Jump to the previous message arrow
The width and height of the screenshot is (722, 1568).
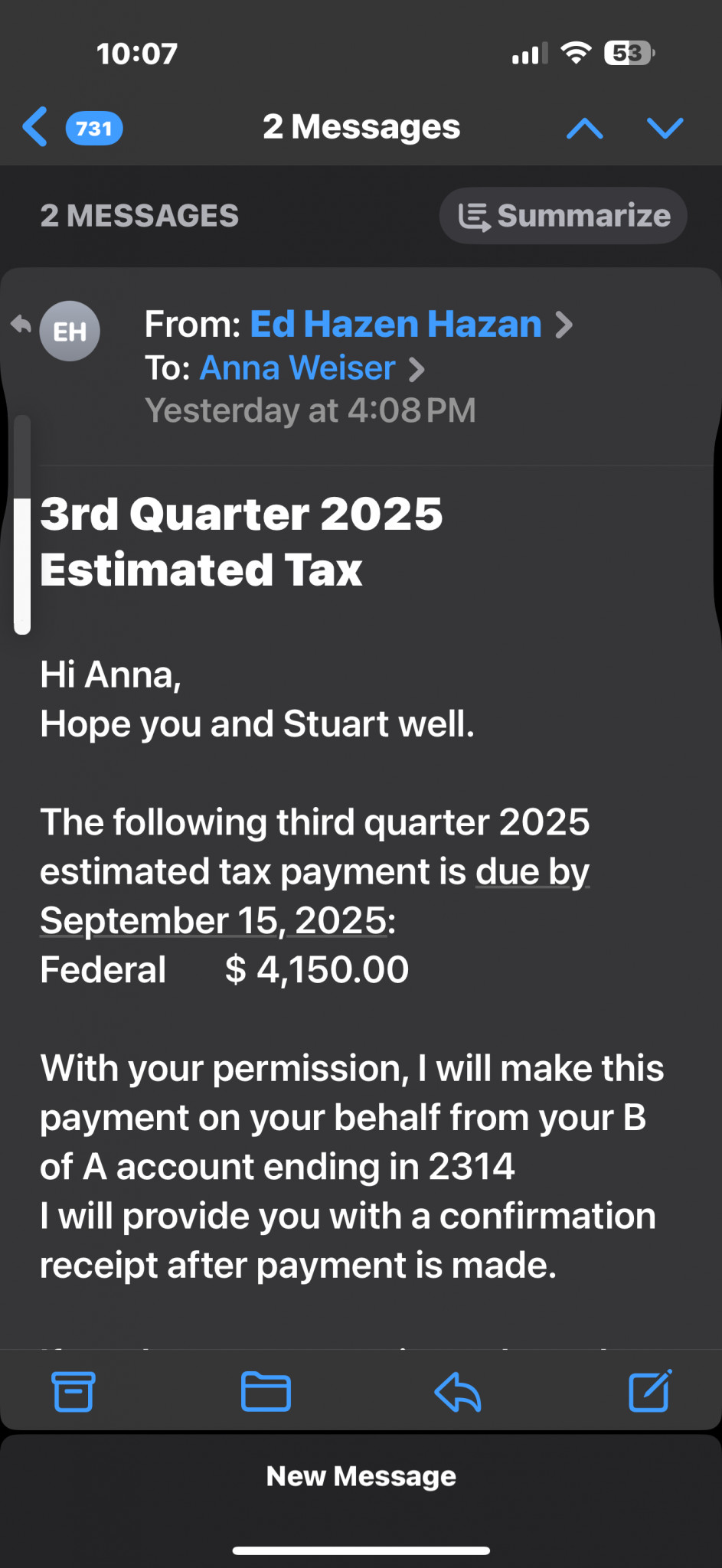coord(584,128)
